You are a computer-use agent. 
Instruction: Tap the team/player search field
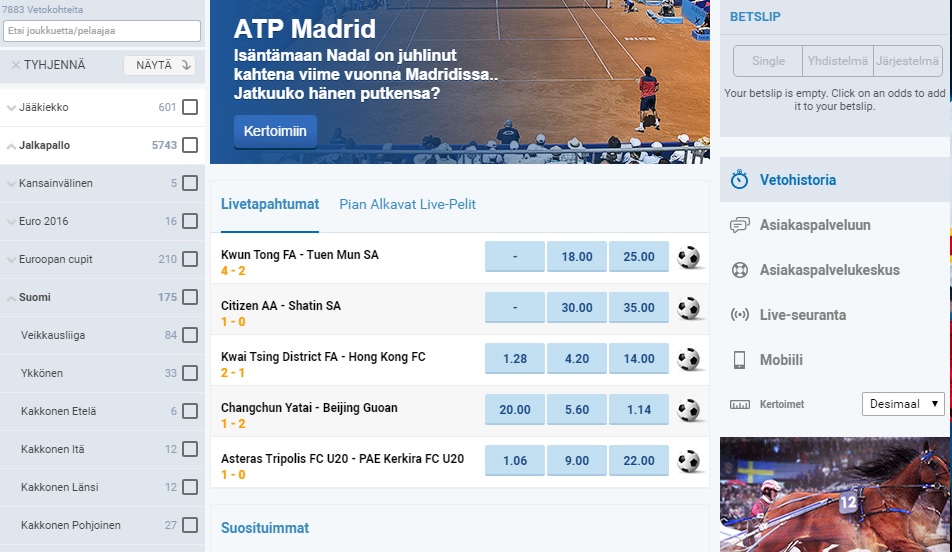101,31
